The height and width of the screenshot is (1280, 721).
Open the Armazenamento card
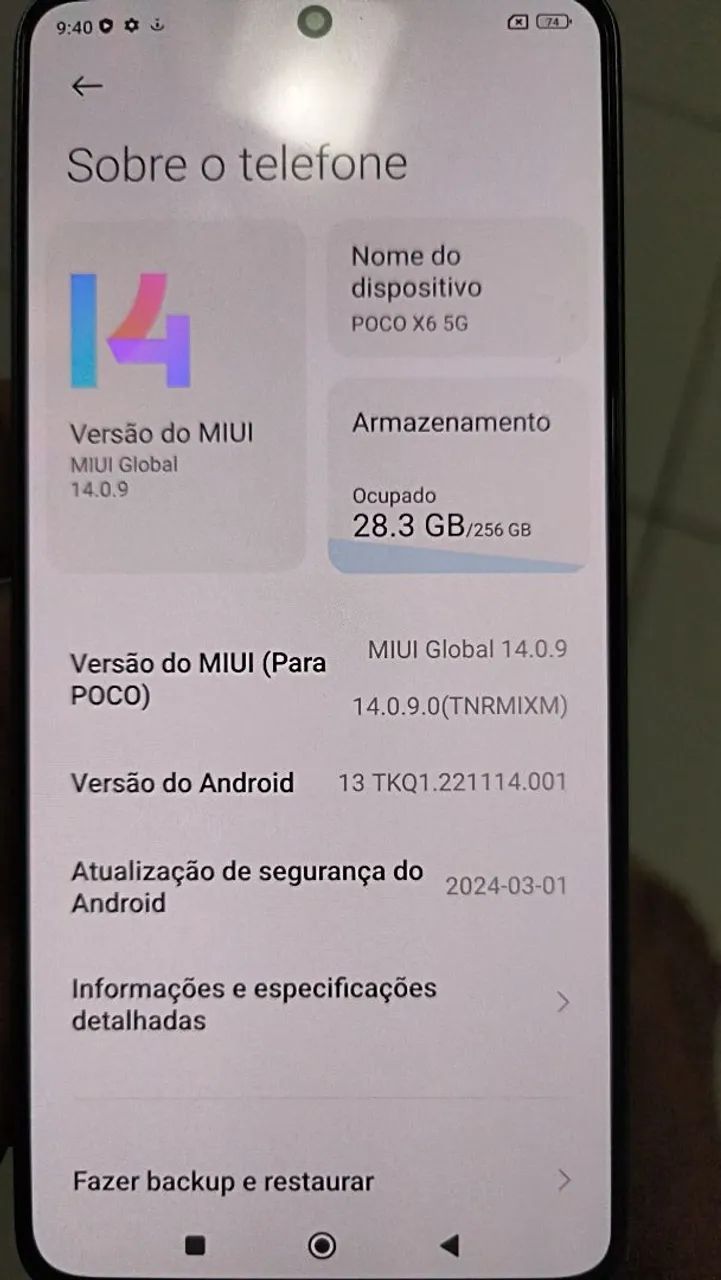(455, 470)
